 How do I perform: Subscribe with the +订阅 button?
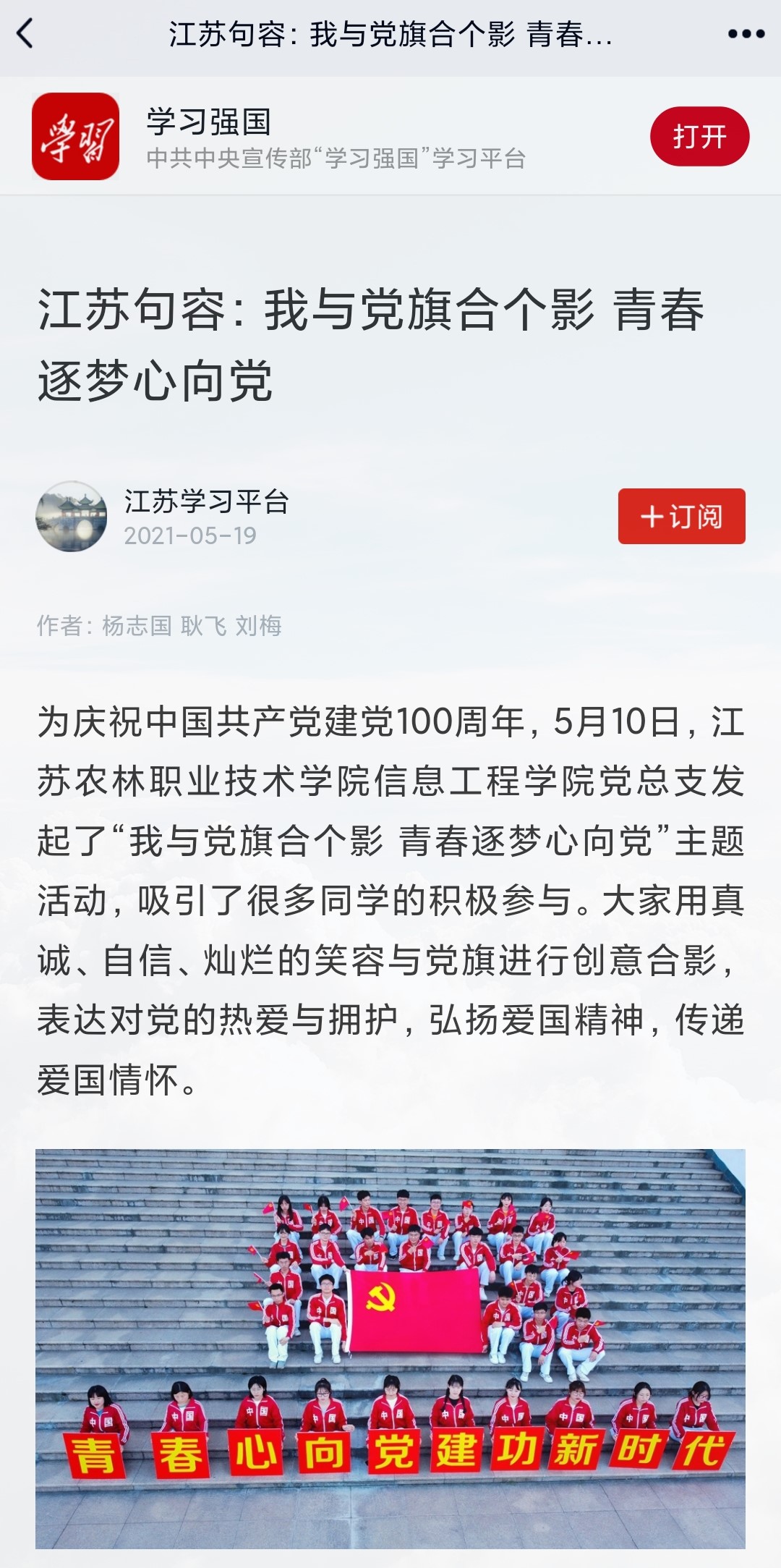[x=681, y=517]
